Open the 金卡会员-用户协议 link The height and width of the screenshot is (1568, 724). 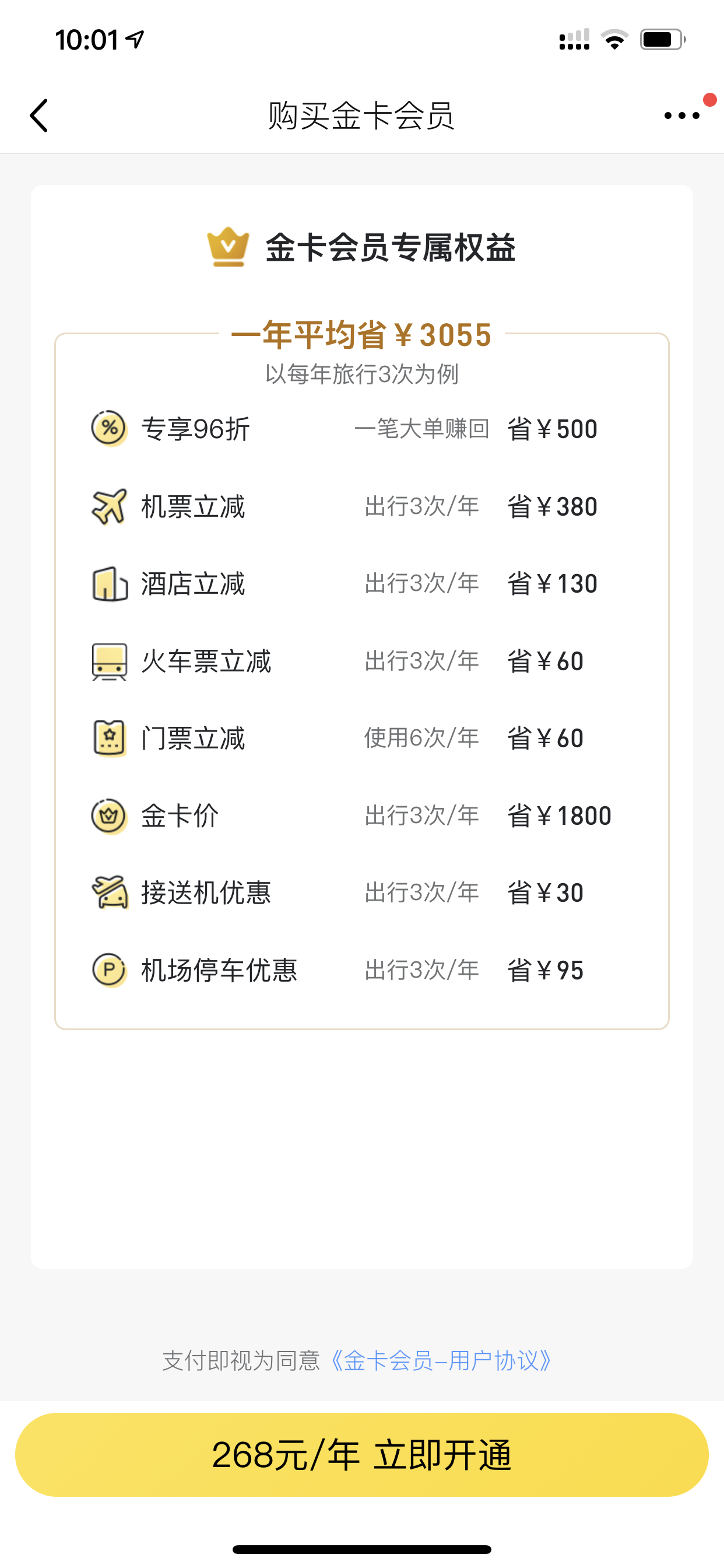coord(441,1360)
